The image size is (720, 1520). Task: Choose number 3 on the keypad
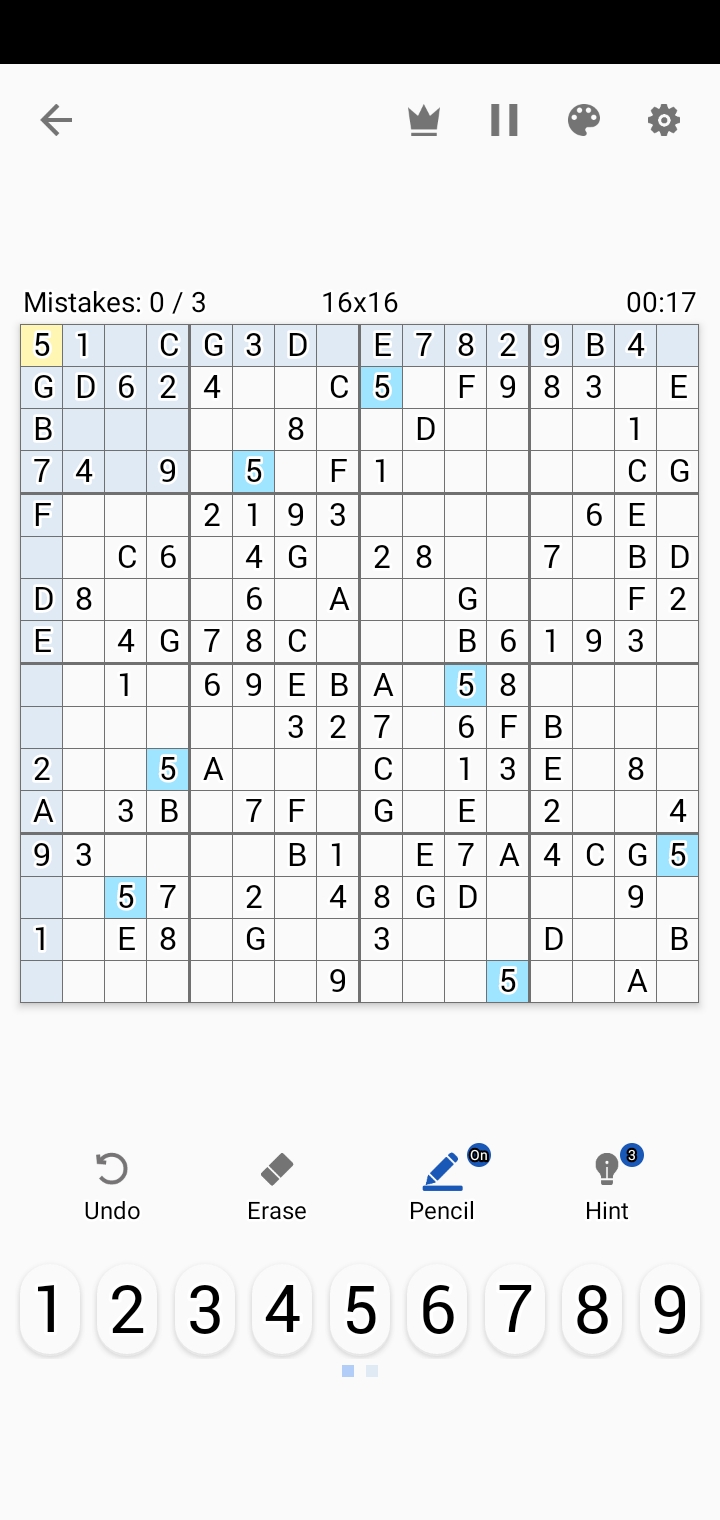pyautogui.click(x=205, y=1308)
